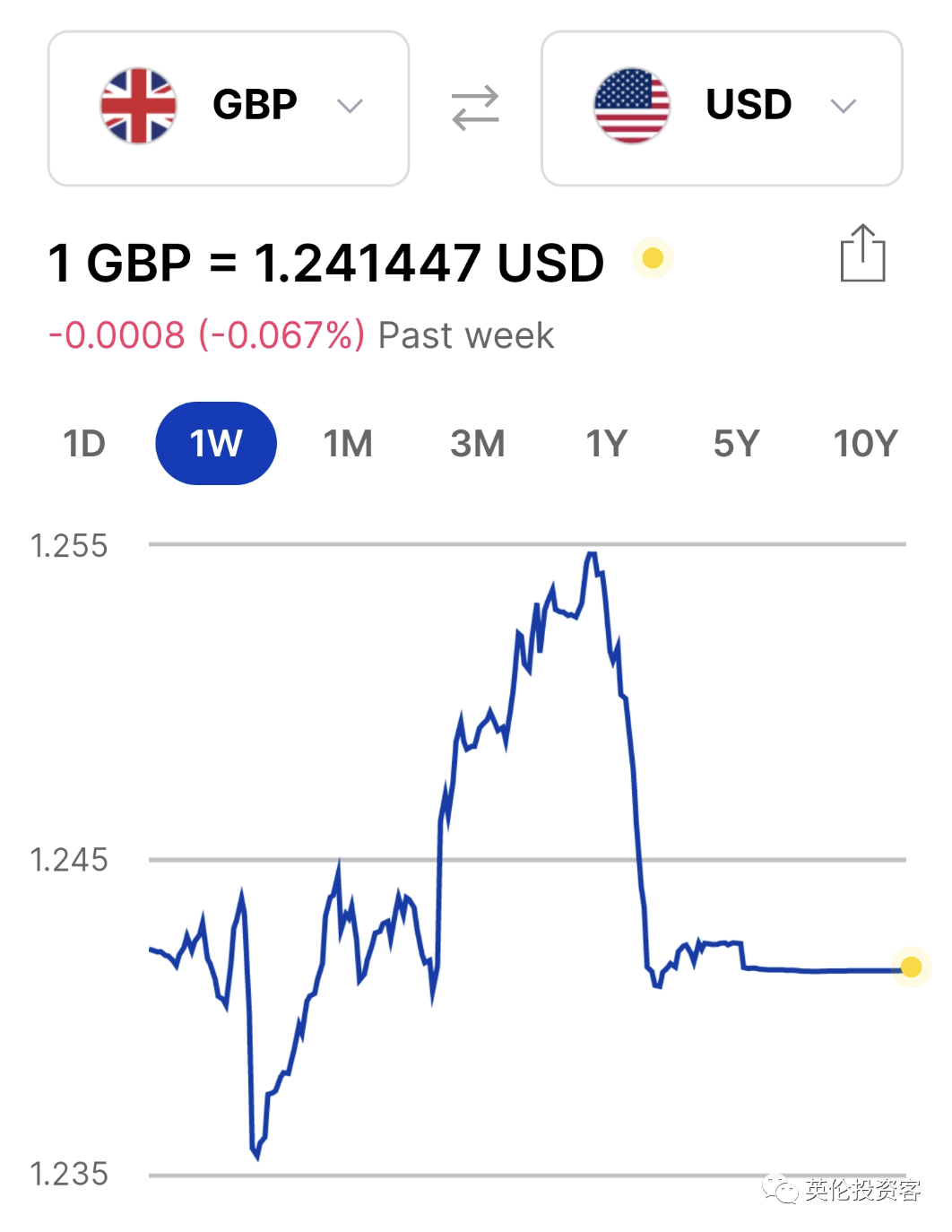Click the yellow endpoint marker on the chart

pos(912,968)
